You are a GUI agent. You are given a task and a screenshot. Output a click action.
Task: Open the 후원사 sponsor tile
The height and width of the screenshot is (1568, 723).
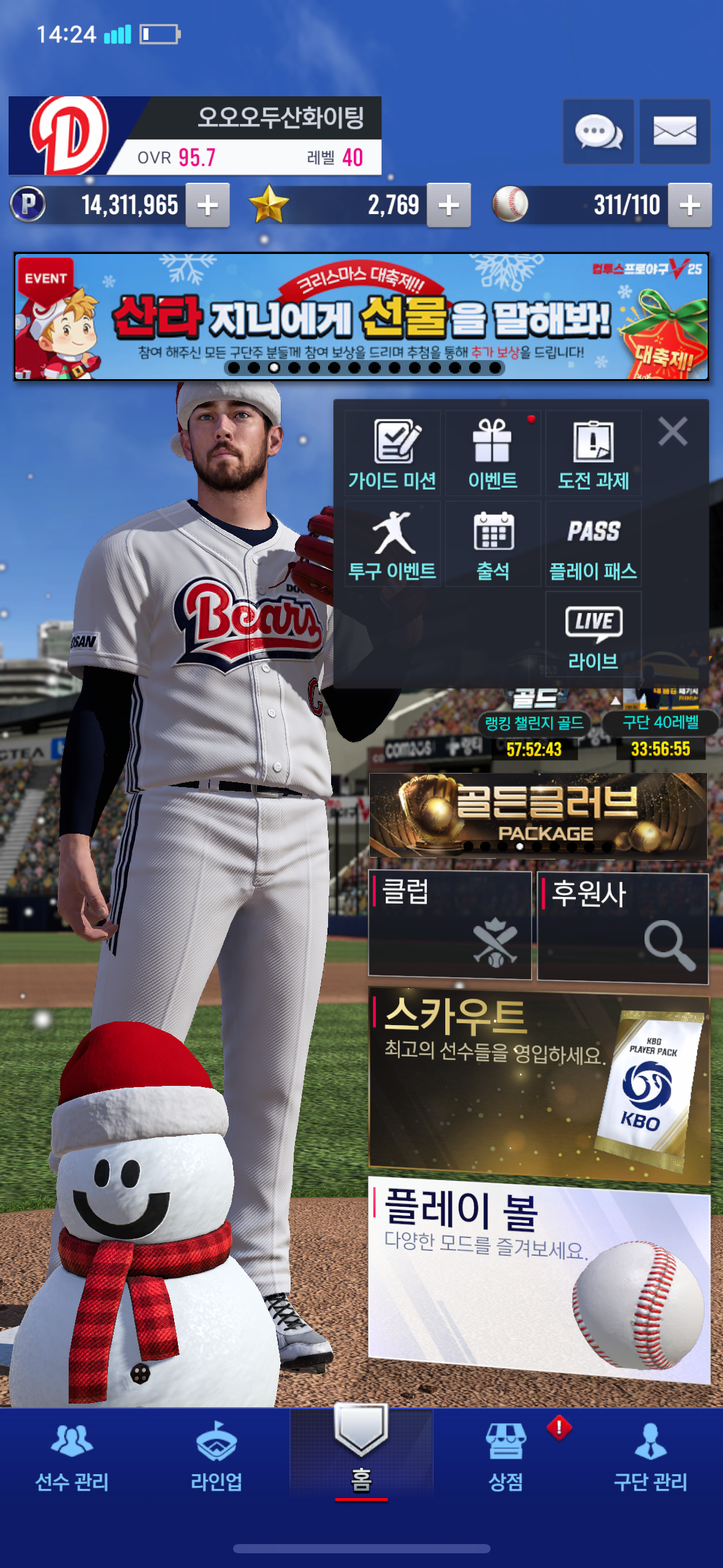[622, 928]
